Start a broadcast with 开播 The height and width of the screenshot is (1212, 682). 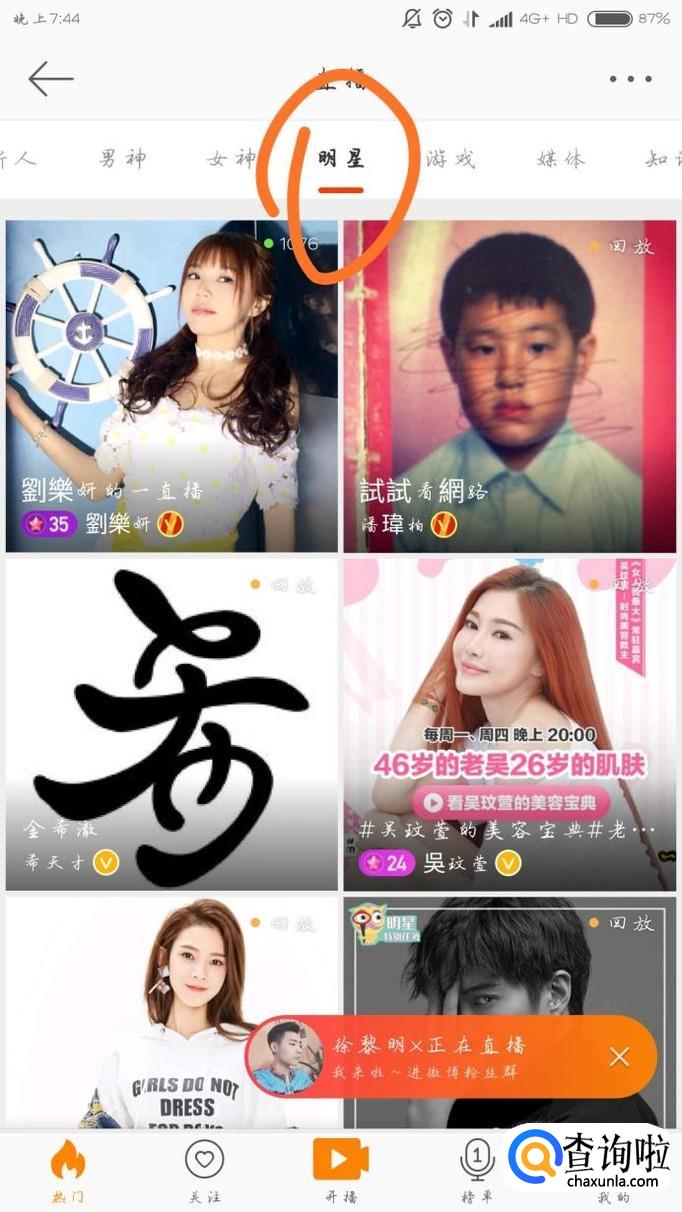click(341, 1170)
